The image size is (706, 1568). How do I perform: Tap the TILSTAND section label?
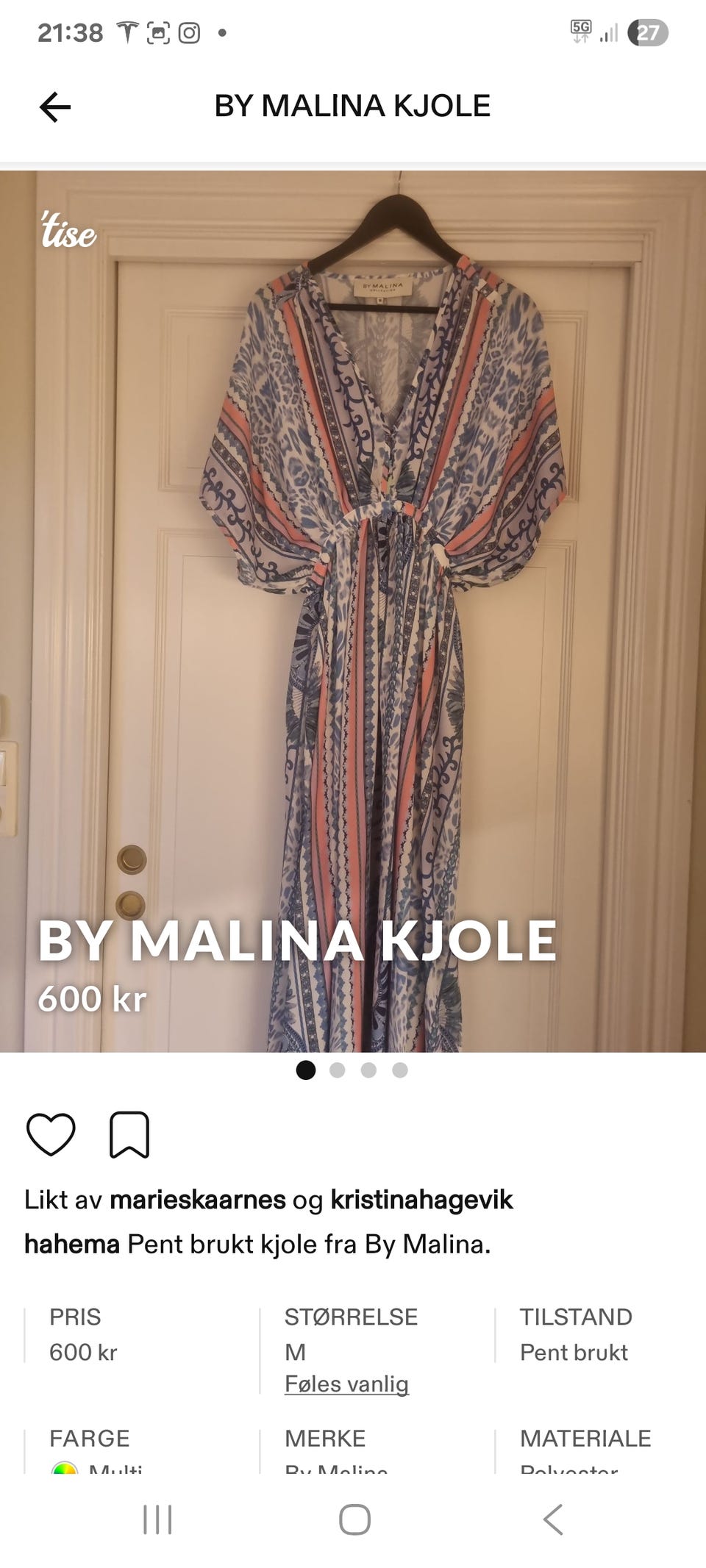pos(576,1317)
